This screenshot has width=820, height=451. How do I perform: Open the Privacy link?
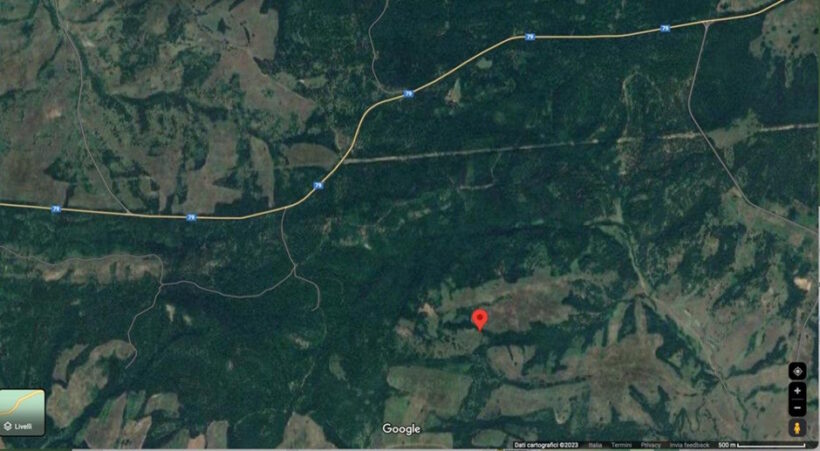[x=651, y=445]
